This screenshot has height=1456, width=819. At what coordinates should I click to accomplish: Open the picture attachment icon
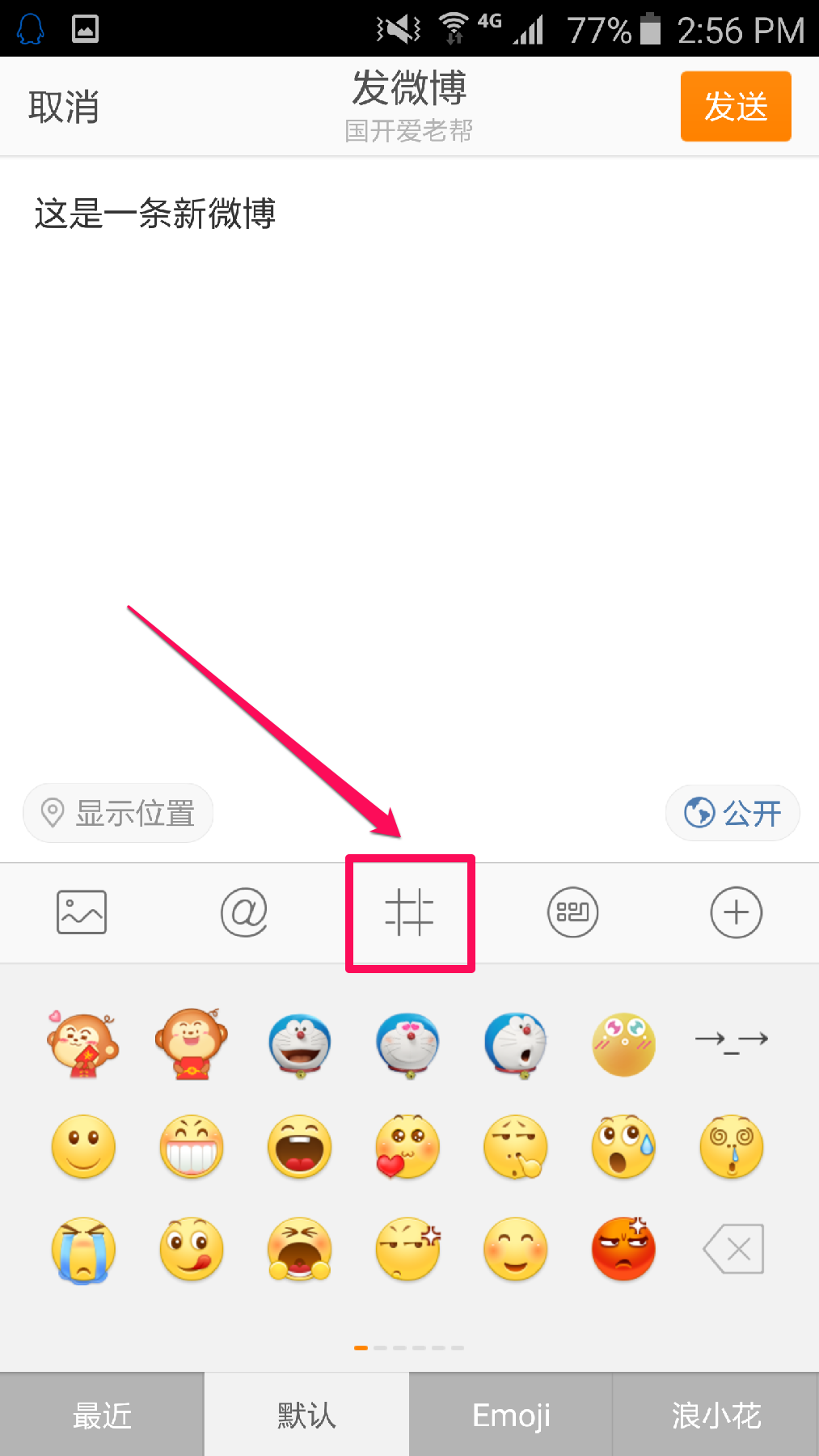(x=82, y=912)
